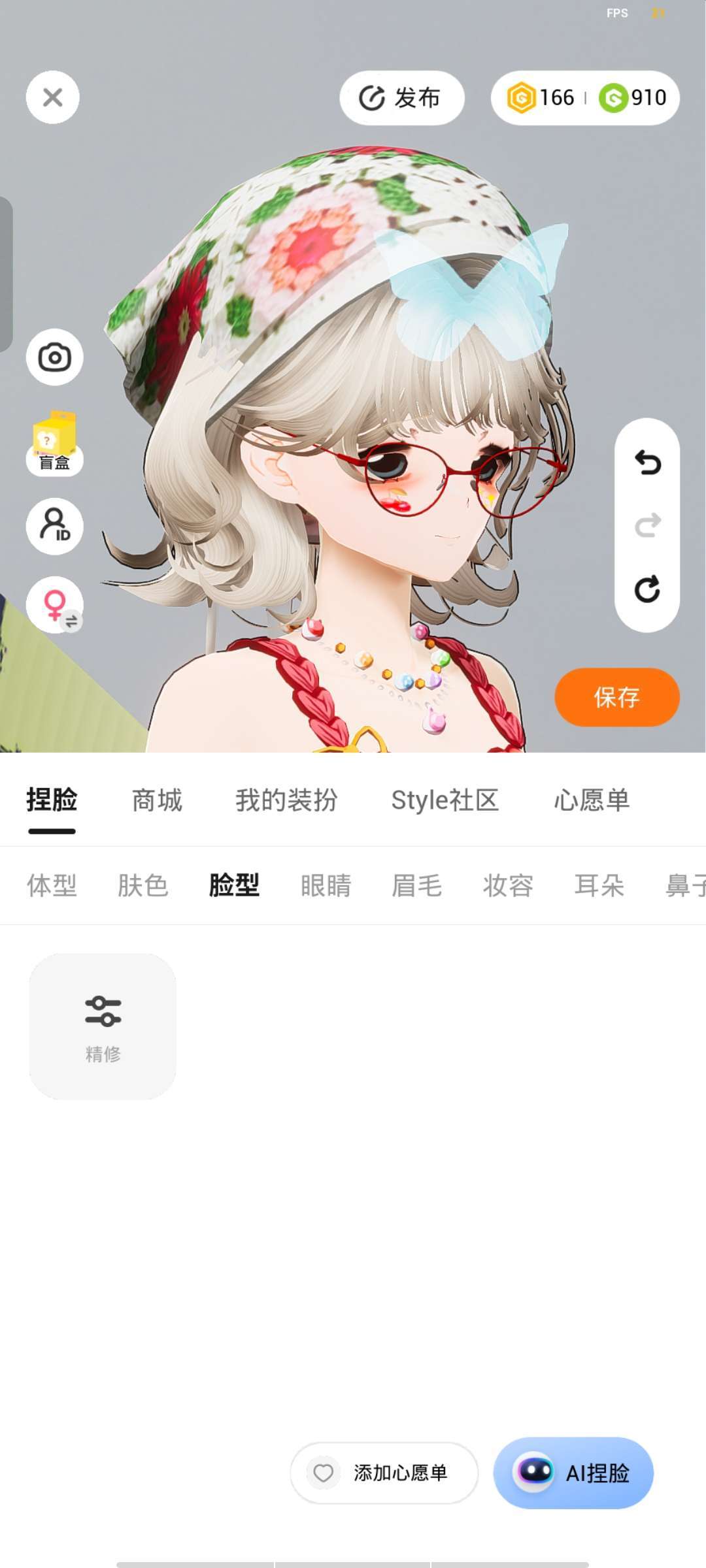706x1568 pixels.
Task: Open 精修 fine-tune option
Action: click(x=103, y=1026)
